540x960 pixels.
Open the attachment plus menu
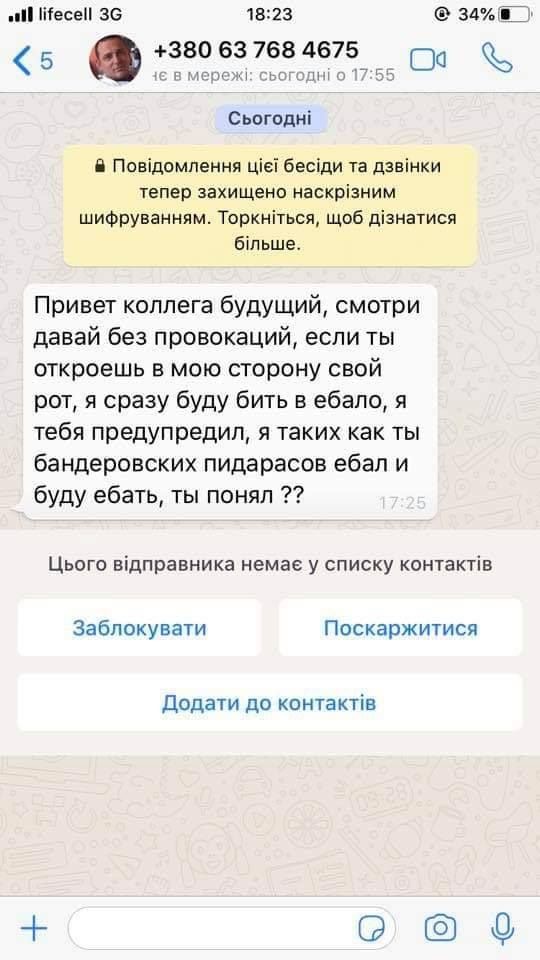pos(34,929)
